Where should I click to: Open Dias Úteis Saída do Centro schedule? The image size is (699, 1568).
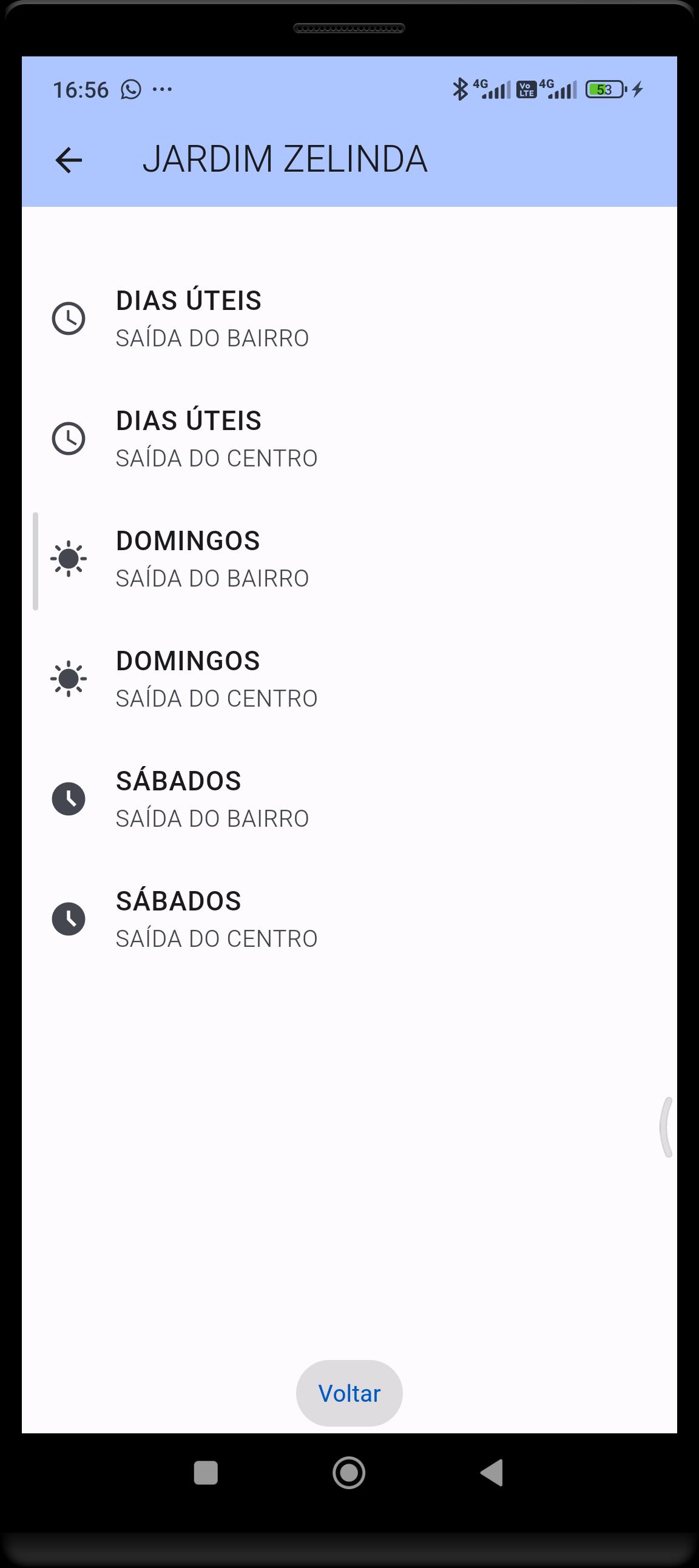pyautogui.click(x=216, y=439)
